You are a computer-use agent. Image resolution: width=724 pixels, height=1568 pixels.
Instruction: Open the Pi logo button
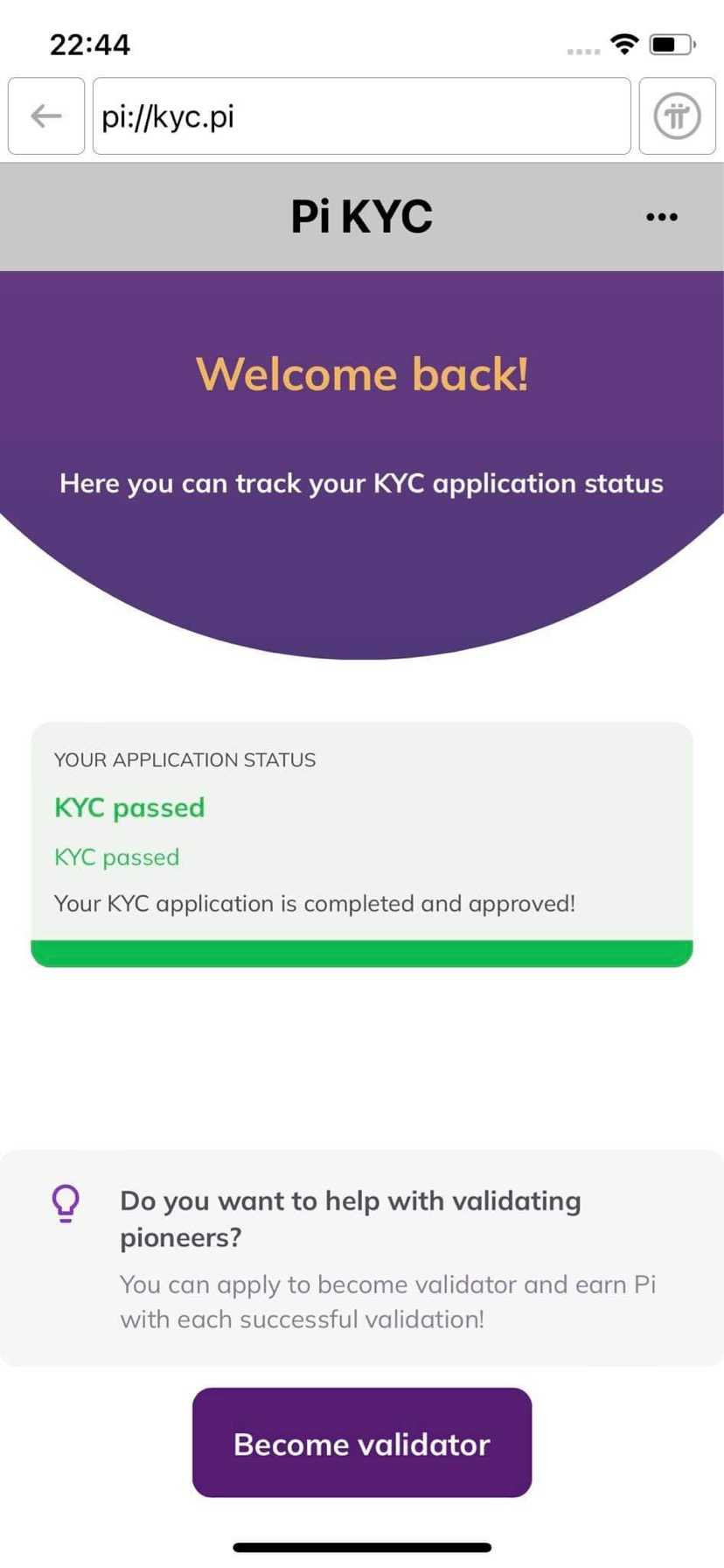tap(677, 115)
